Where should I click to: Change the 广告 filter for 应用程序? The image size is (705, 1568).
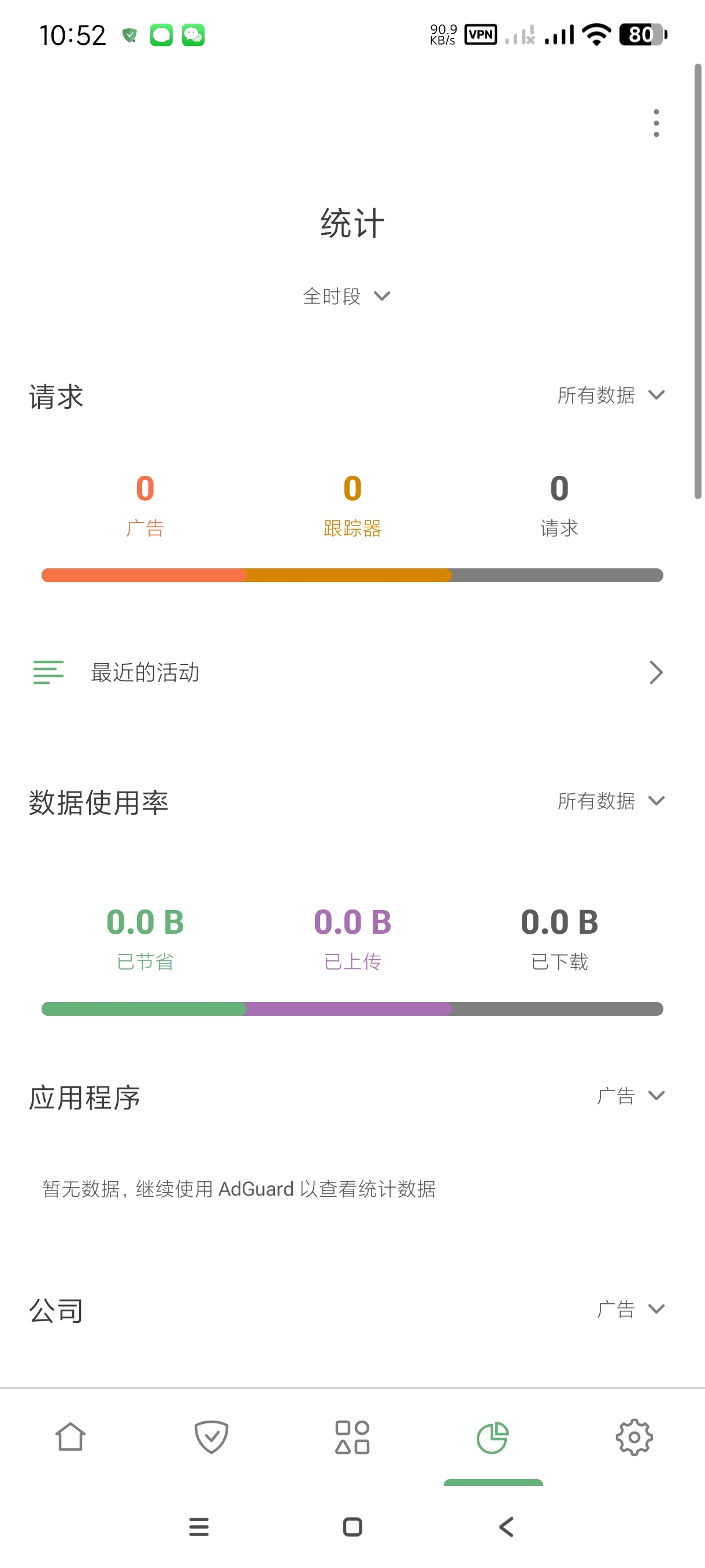(629, 1096)
